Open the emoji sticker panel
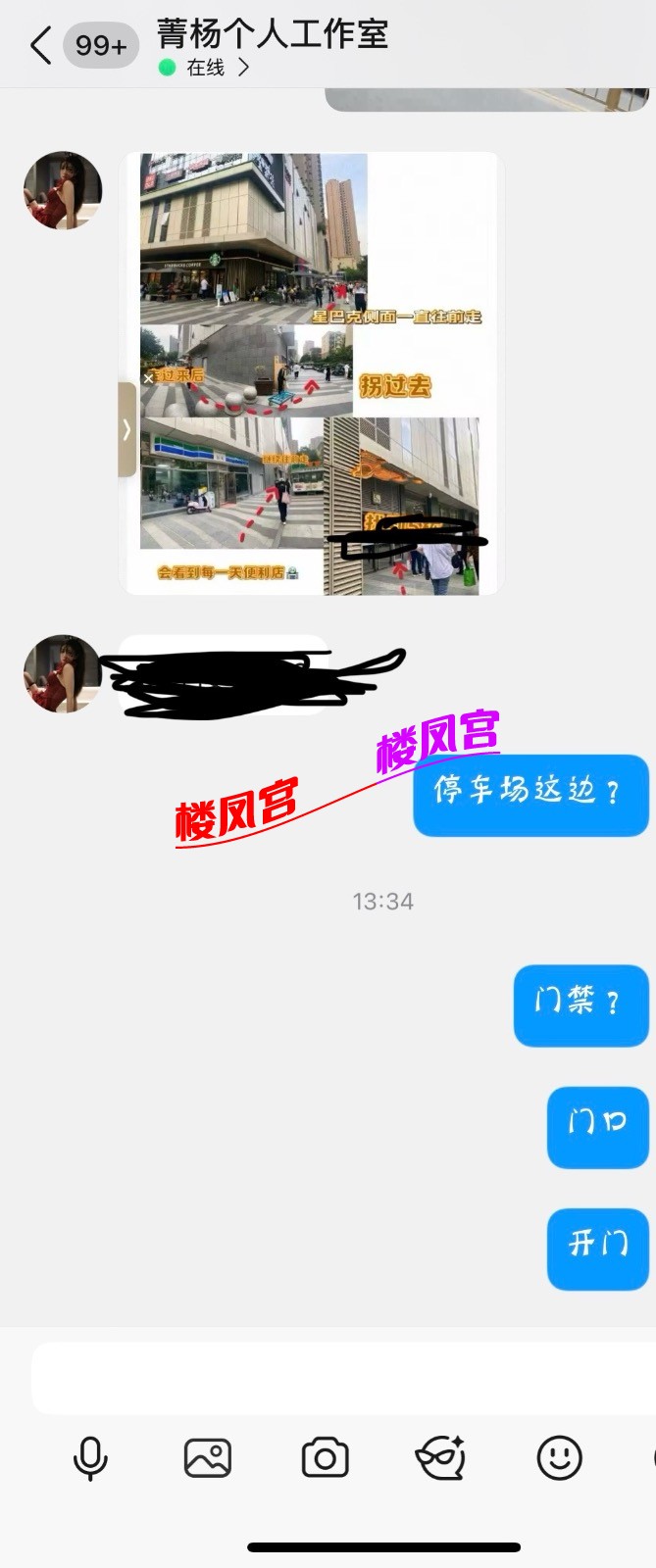 coord(559,1458)
